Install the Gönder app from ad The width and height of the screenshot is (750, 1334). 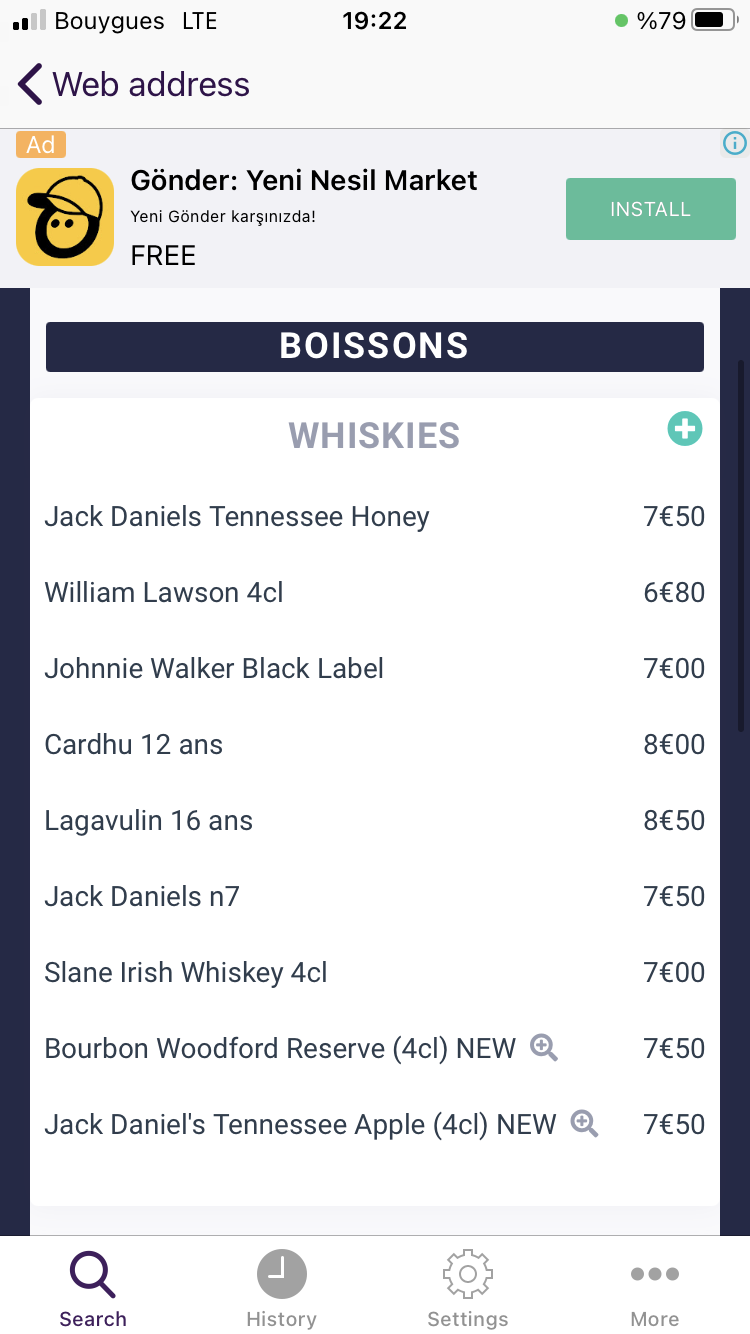650,209
